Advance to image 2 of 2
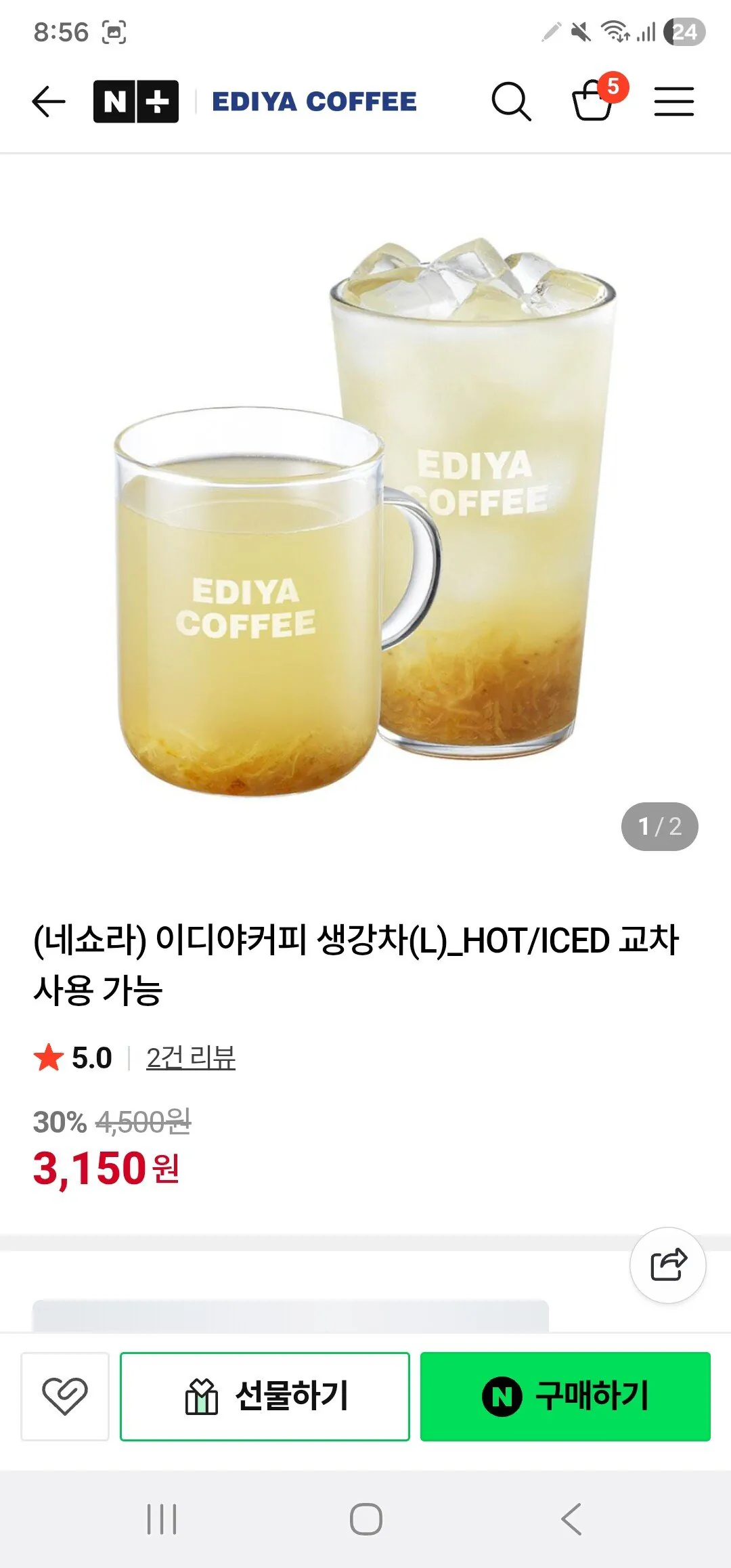 click(659, 825)
